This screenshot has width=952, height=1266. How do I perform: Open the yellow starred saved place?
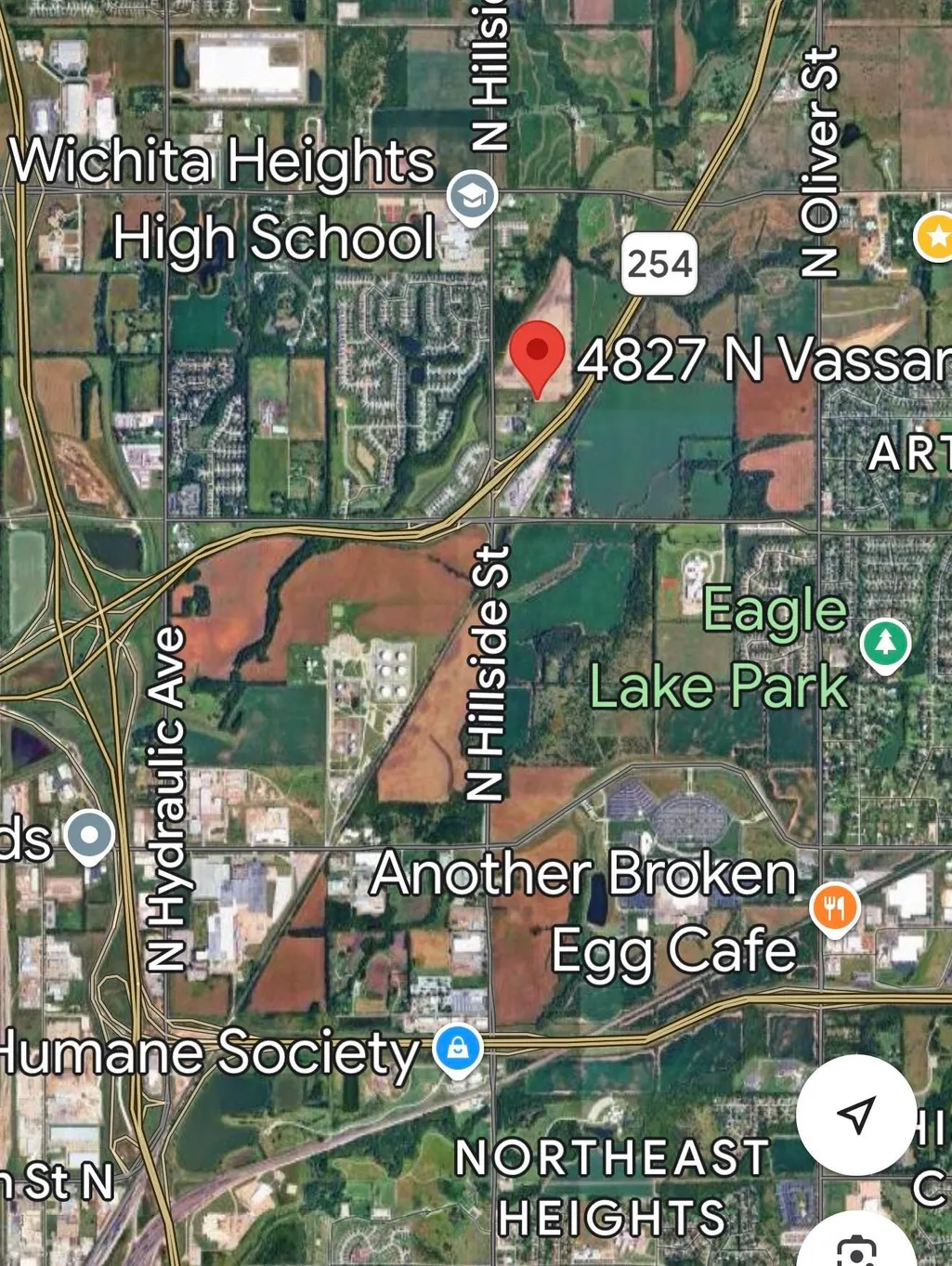934,237
